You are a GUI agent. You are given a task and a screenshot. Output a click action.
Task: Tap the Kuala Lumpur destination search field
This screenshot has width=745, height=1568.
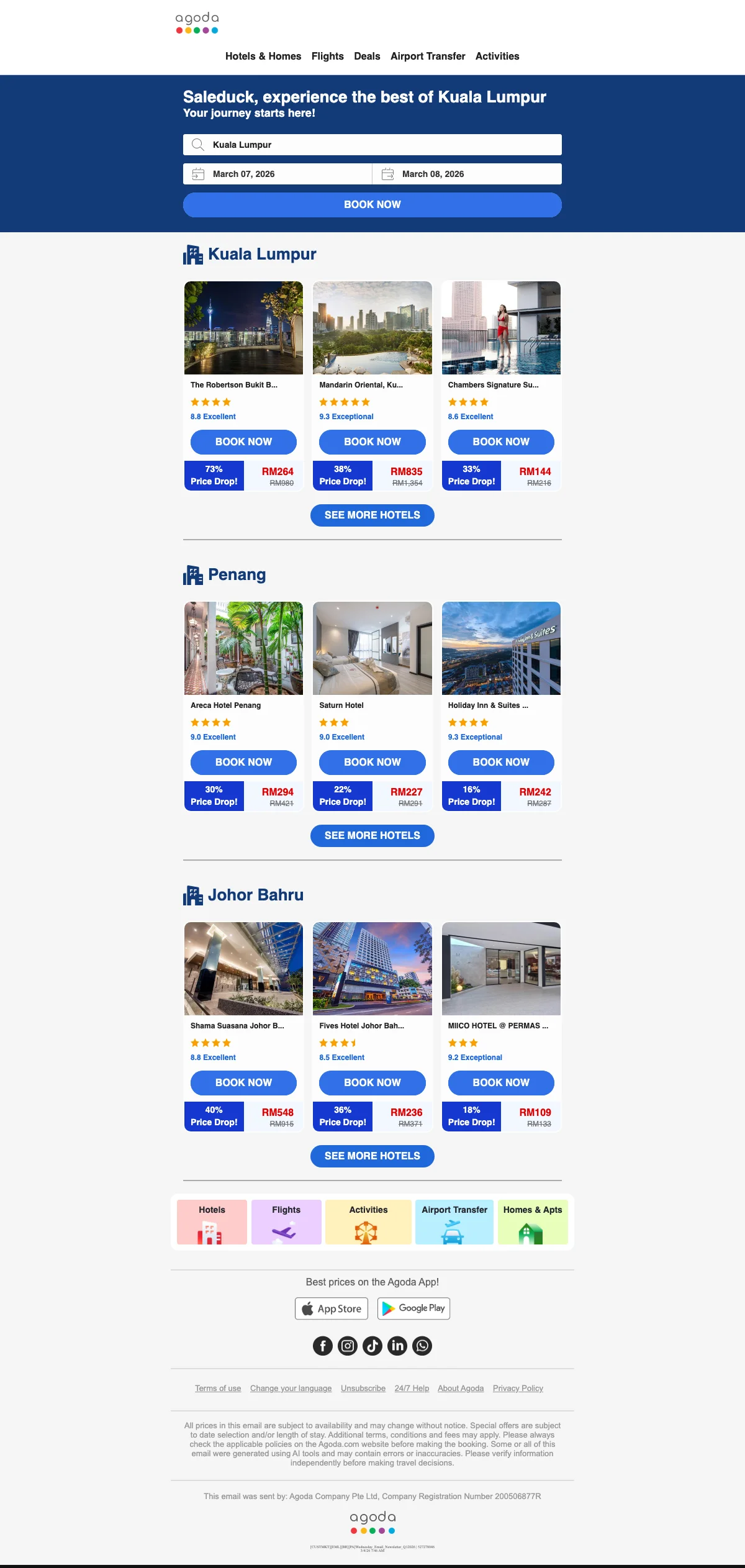click(372, 145)
